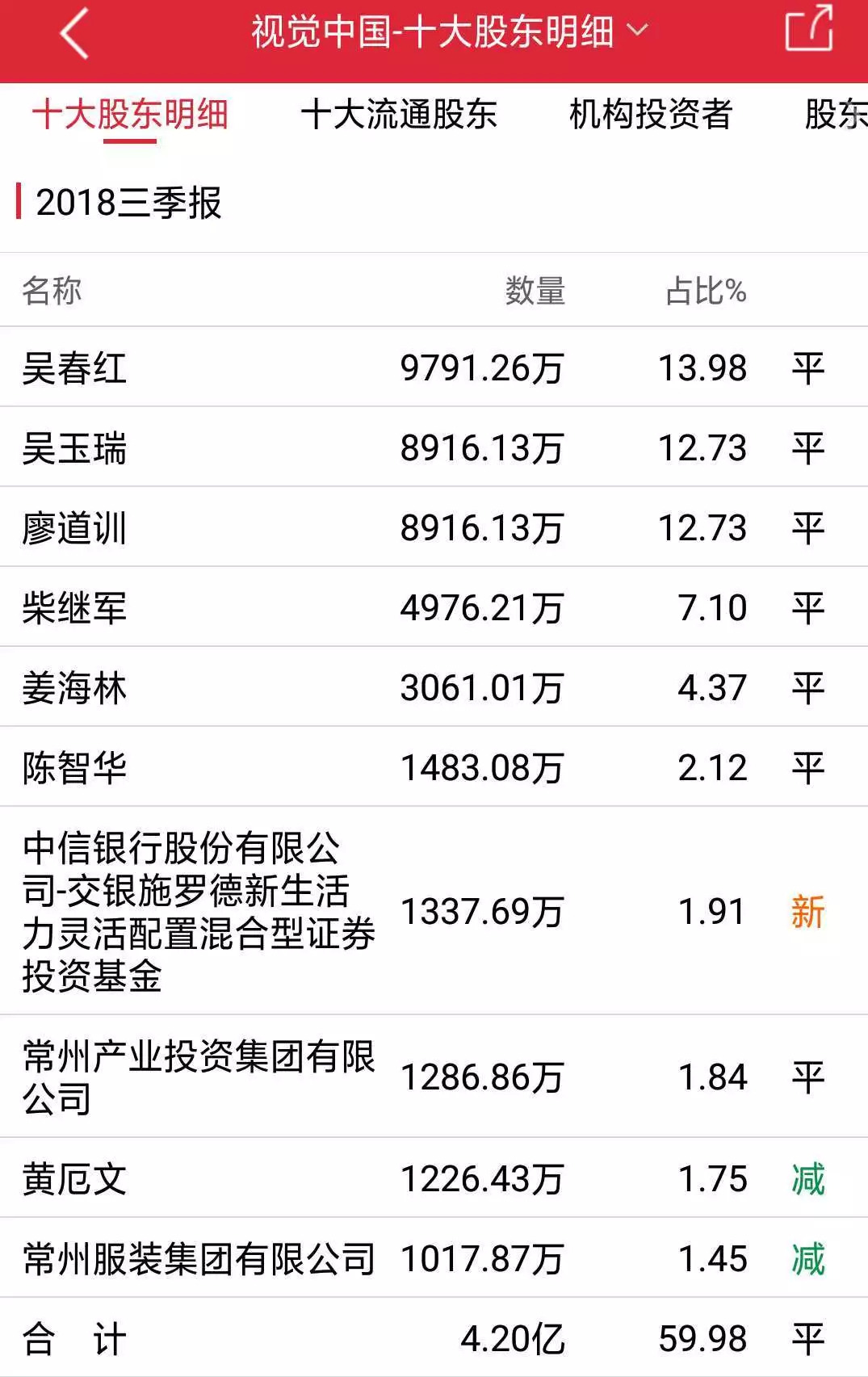
Task: Switch to the 机构投资者 tab
Action: point(650,114)
